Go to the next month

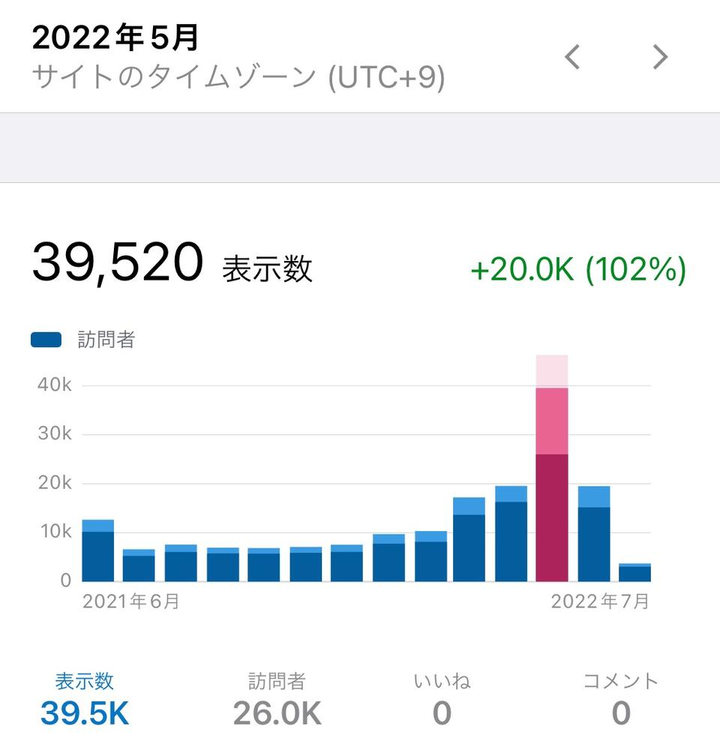coord(660,58)
